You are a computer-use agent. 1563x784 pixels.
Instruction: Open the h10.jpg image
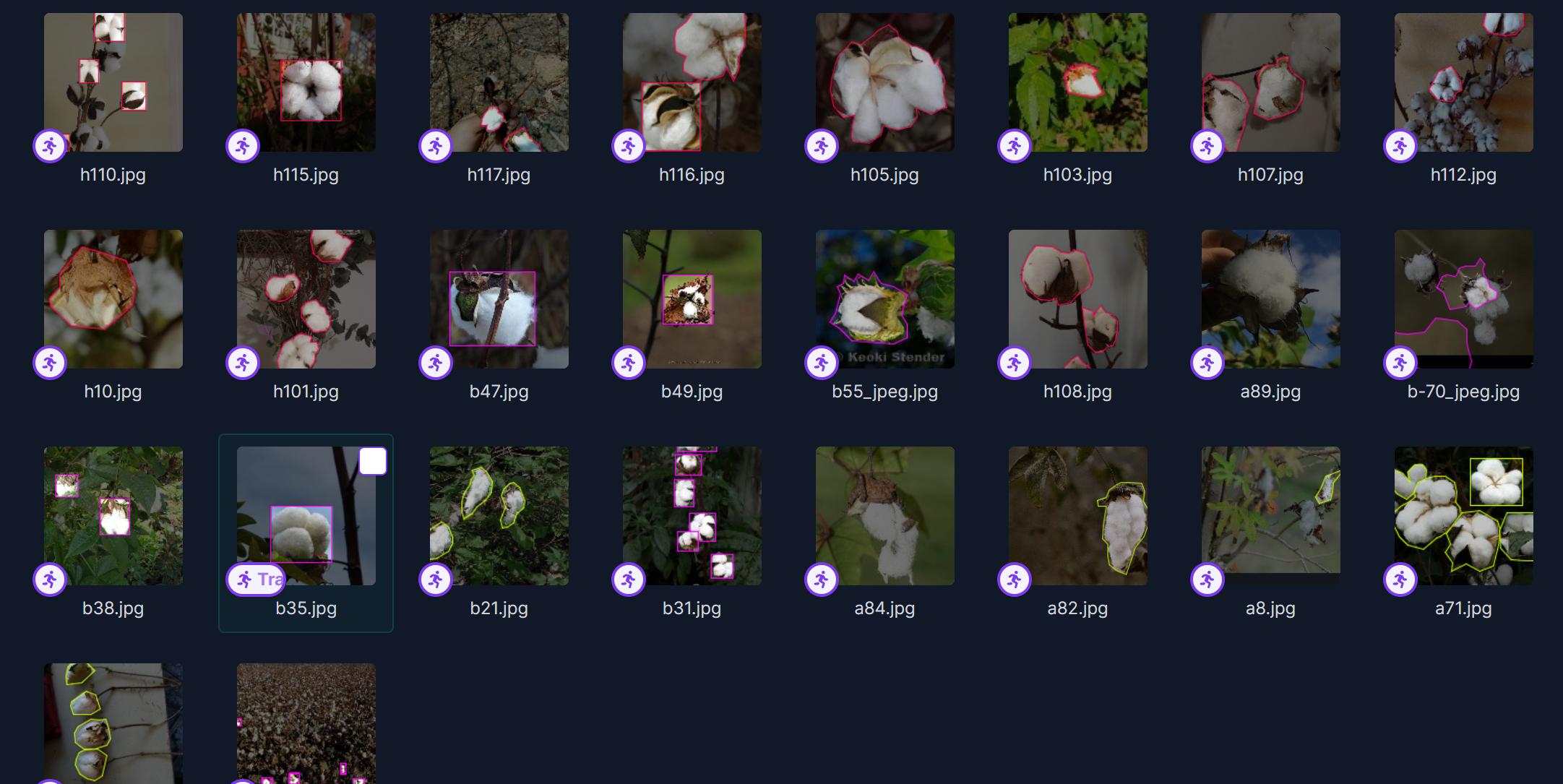pyautogui.click(x=113, y=299)
